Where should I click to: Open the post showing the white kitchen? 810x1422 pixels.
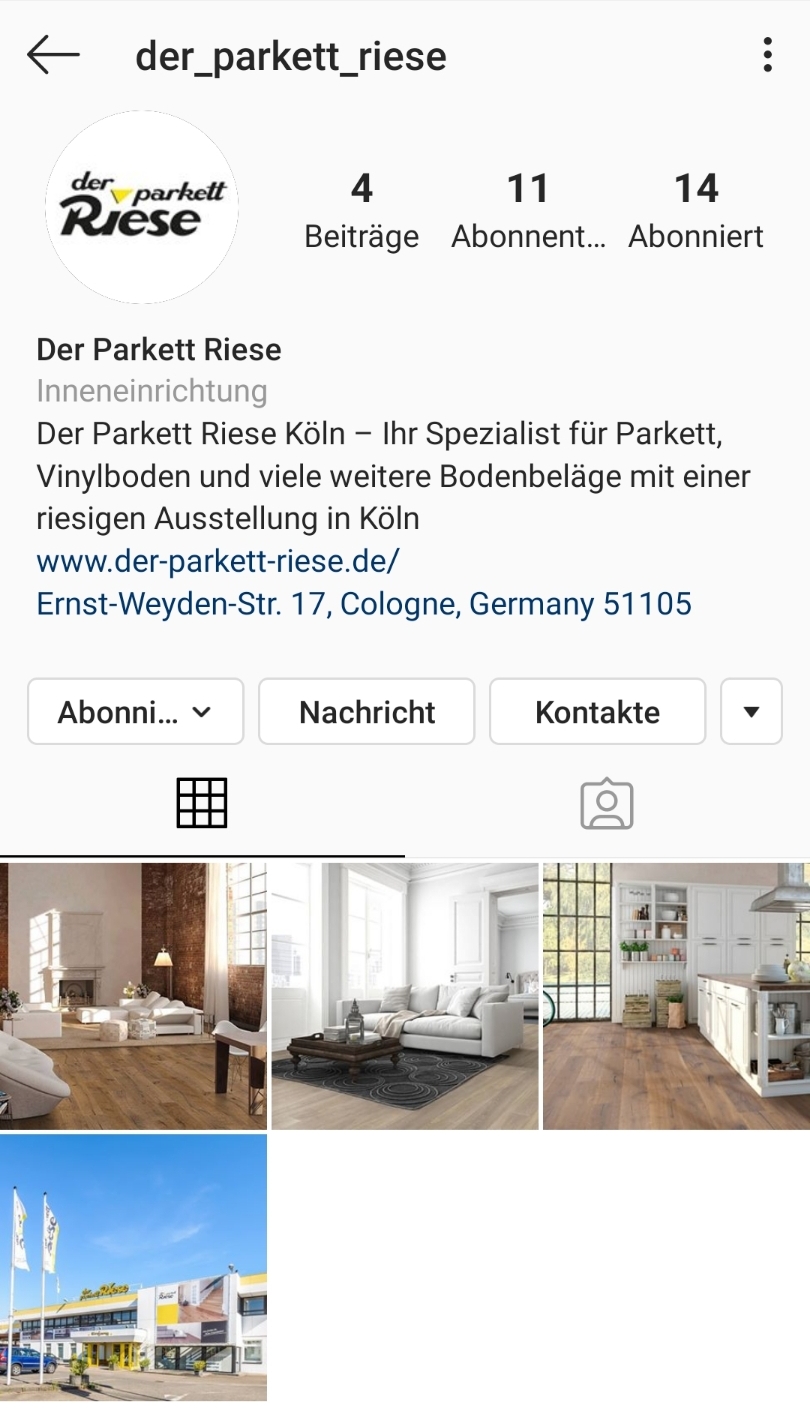click(677, 996)
